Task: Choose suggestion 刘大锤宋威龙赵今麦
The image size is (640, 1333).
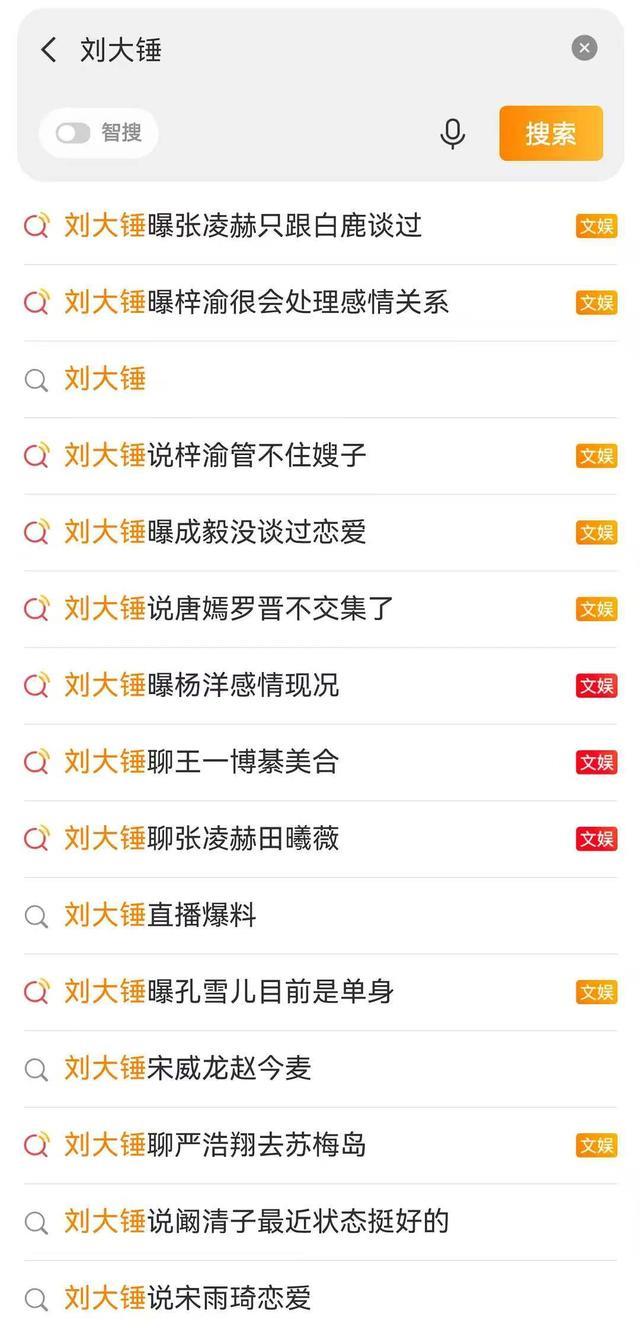Action: (x=188, y=1068)
